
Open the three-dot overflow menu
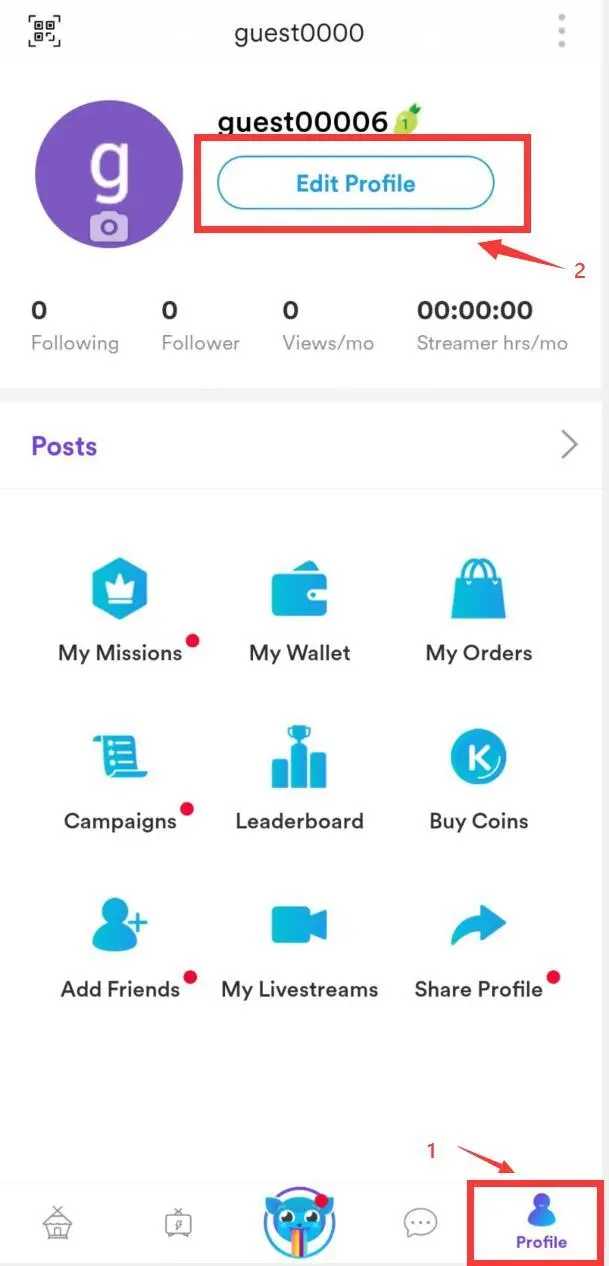point(563,32)
